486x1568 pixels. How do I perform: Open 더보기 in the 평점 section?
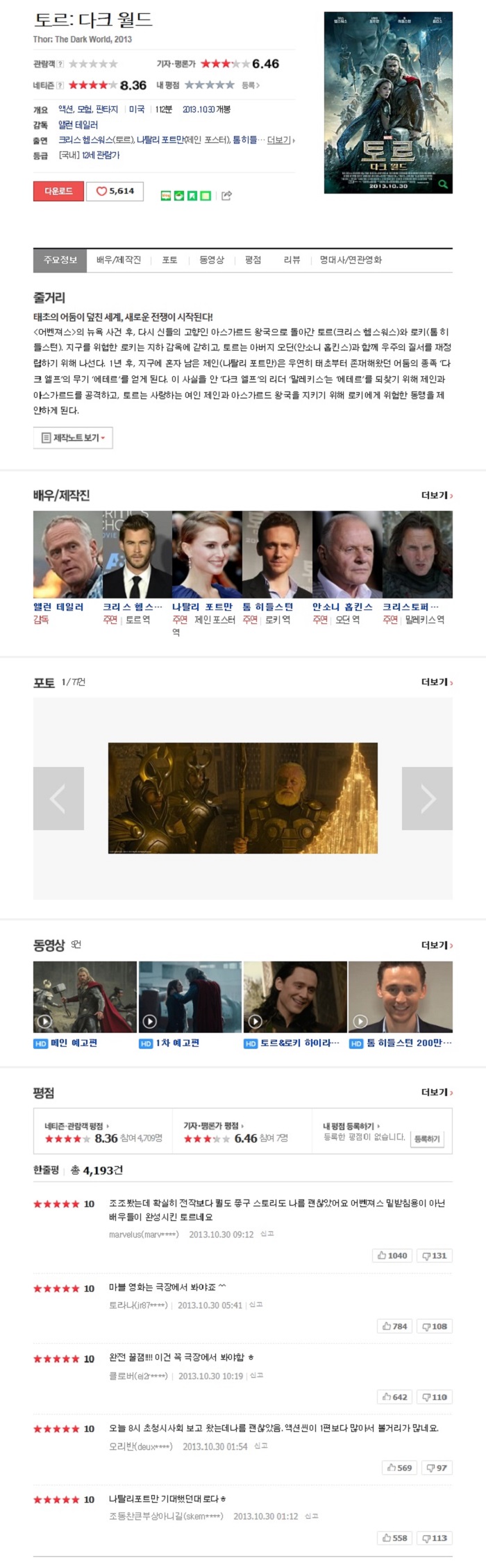pos(437,1093)
